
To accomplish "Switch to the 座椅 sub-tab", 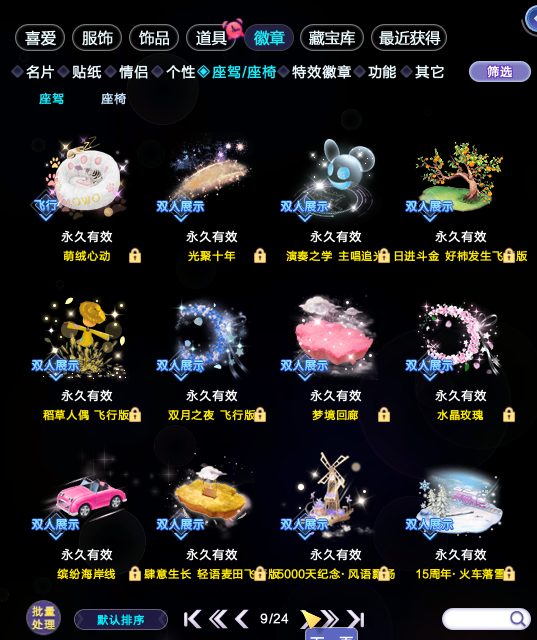I will 113,99.
